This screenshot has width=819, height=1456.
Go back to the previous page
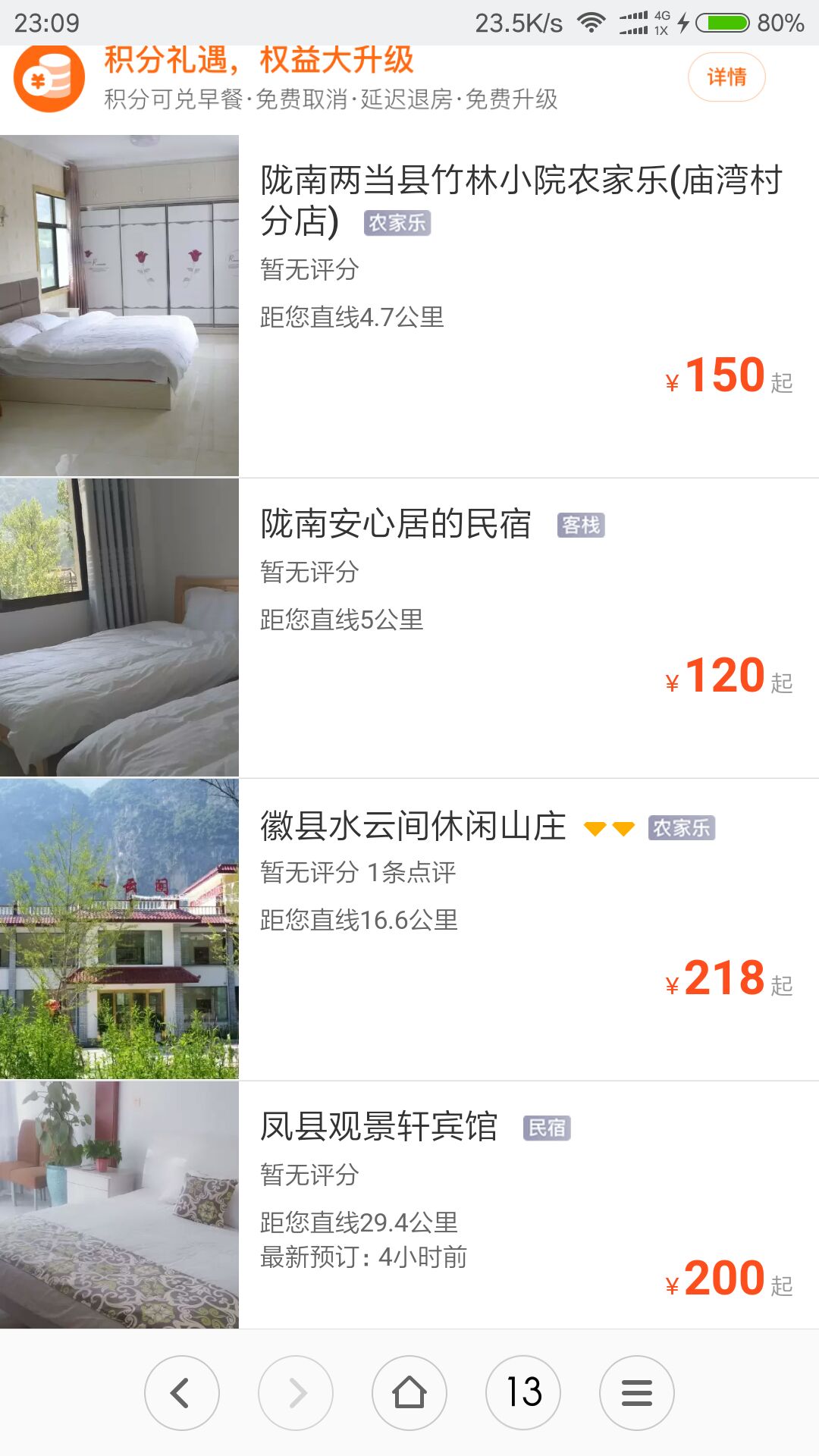pyautogui.click(x=181, y=1393)
